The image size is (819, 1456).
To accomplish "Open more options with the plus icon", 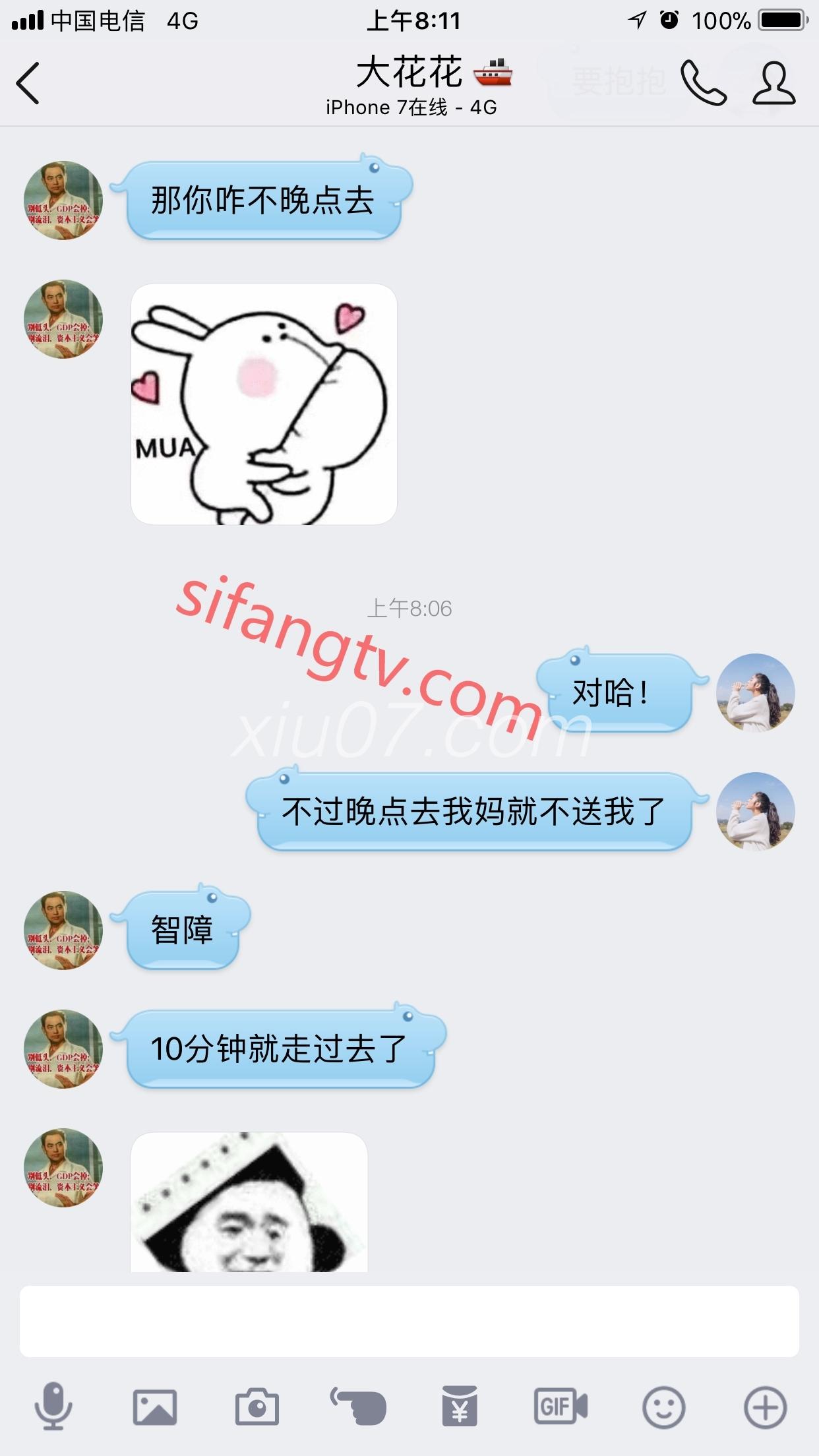I will tap(765, 1407).
